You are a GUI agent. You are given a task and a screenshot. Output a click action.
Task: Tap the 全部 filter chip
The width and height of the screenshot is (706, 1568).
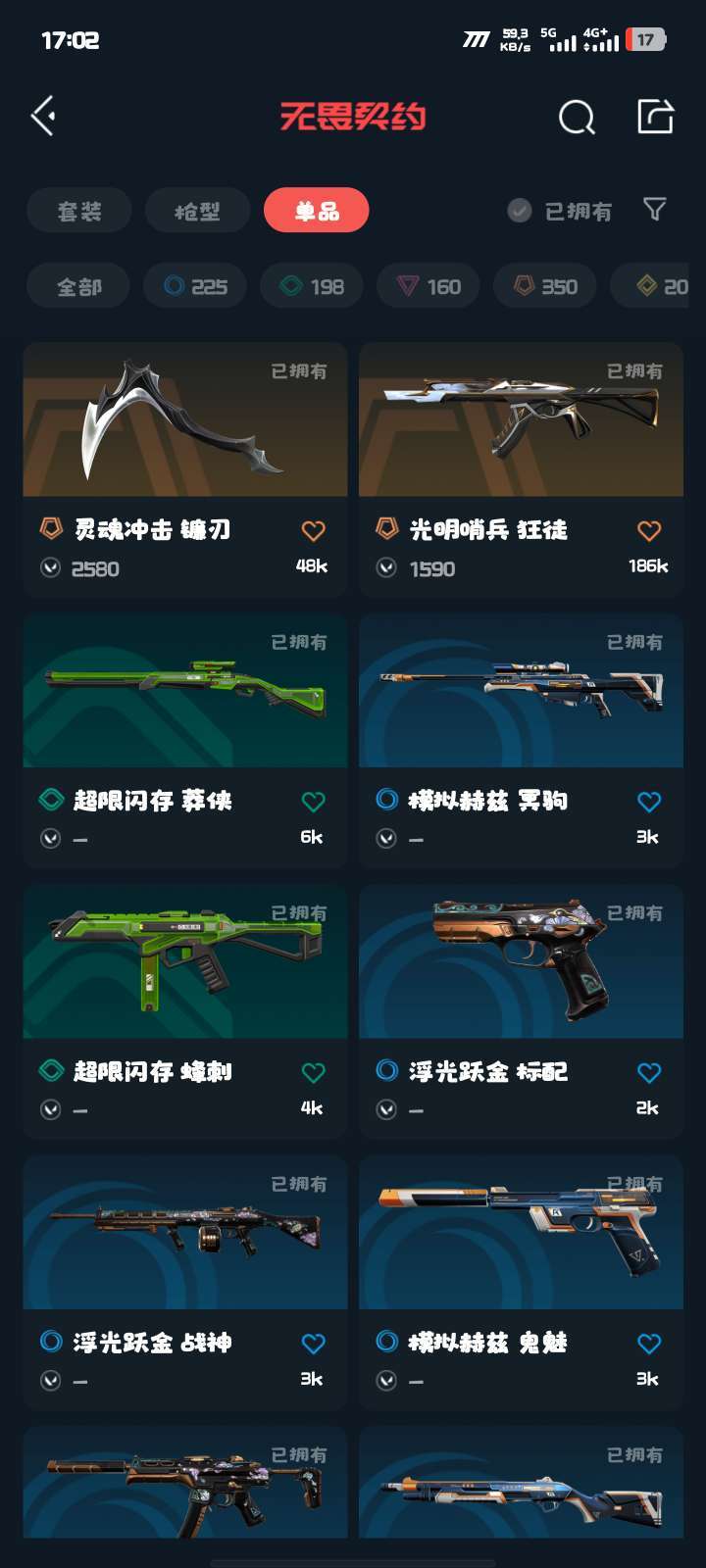point(77,285)
